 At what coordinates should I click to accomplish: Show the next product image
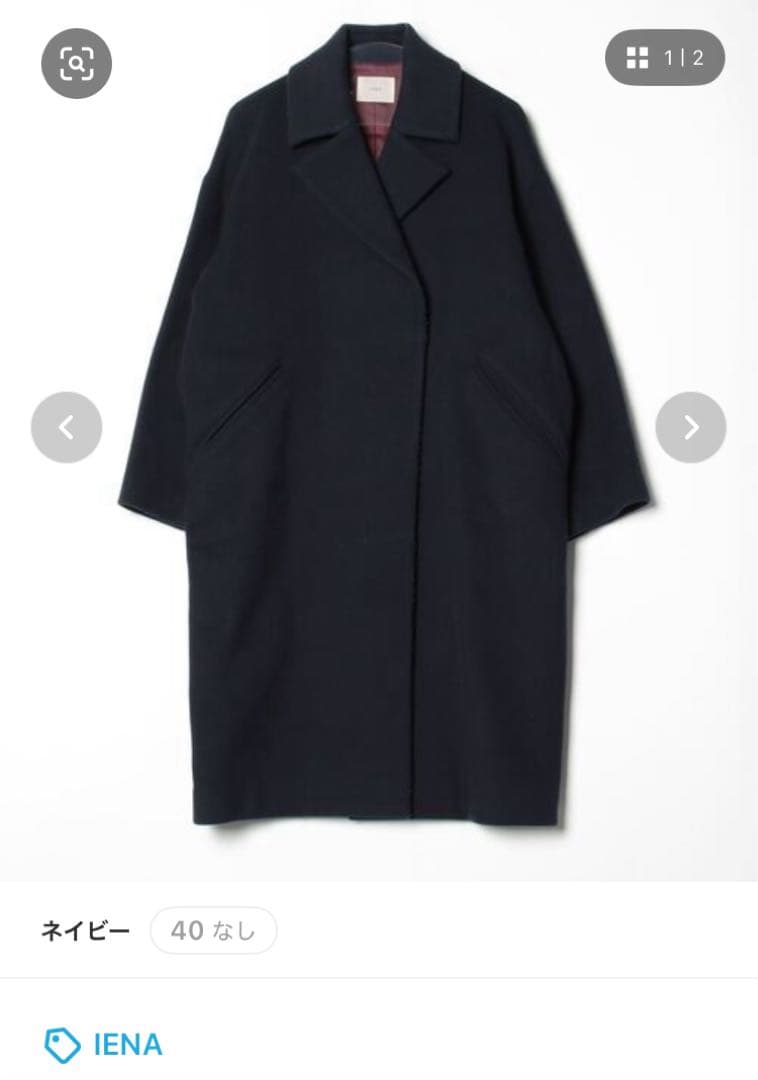click(690, 428)
